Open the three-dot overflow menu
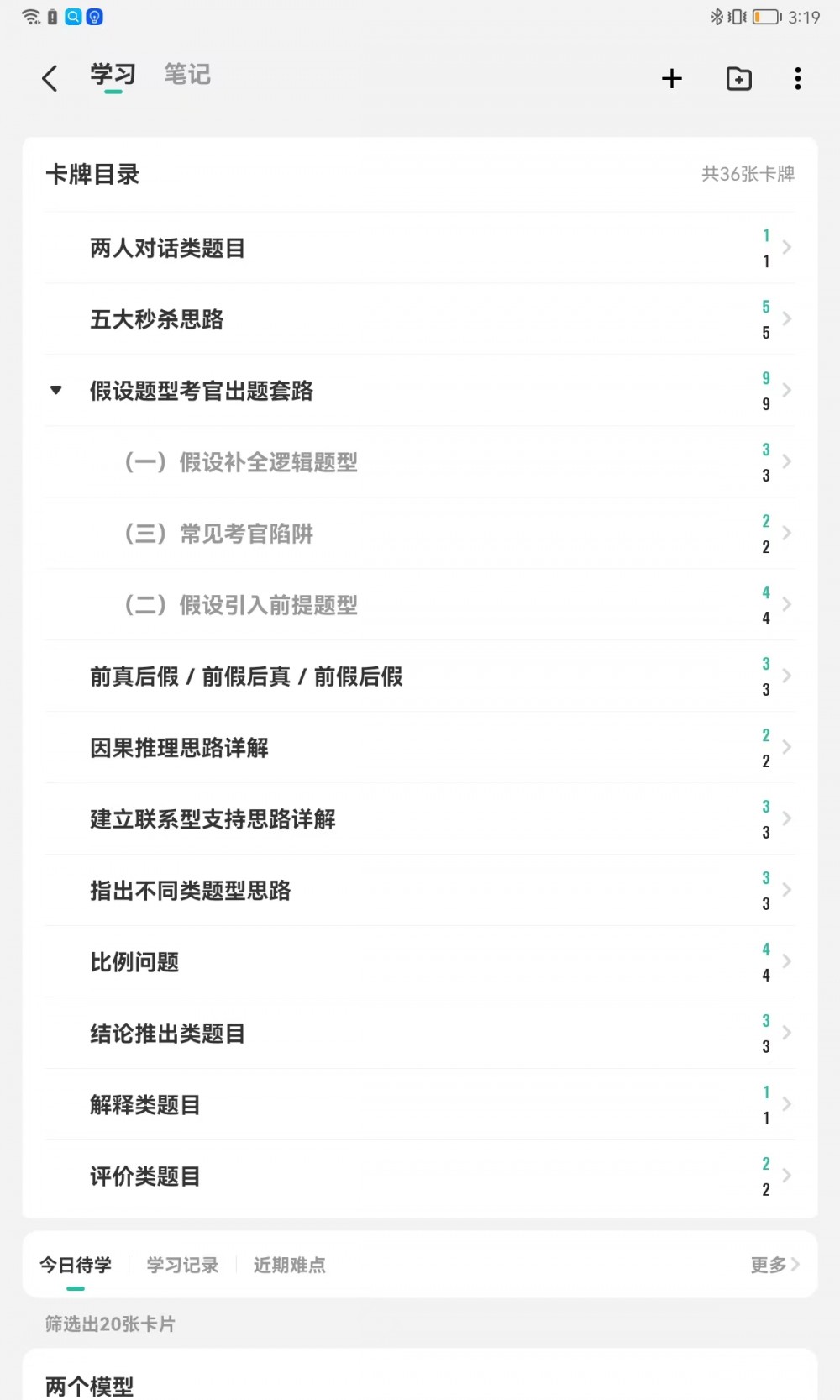The image size is (840, 1400). (x=798, y=78)
